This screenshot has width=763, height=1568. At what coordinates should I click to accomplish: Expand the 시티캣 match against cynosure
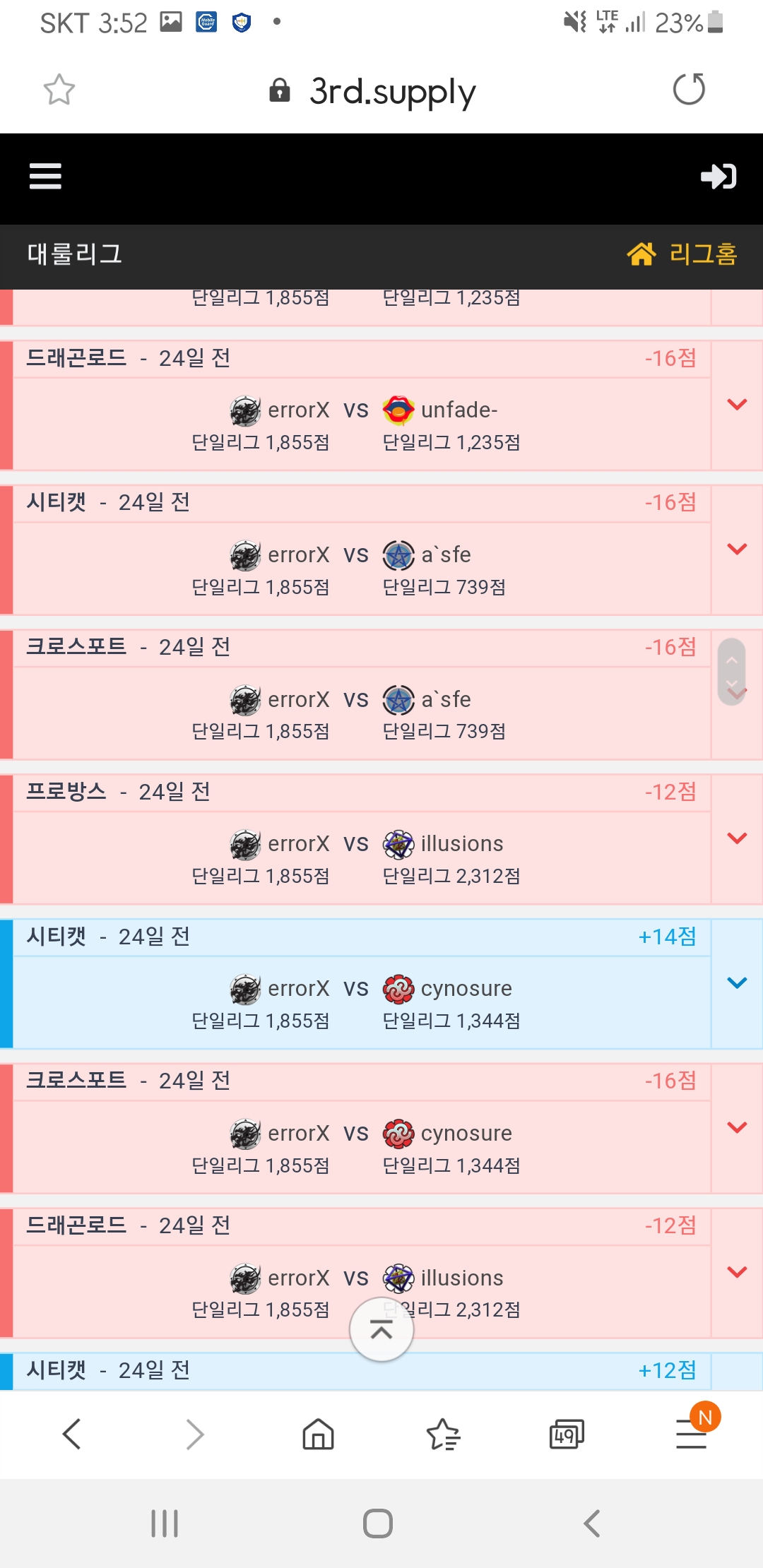[737, 983]
